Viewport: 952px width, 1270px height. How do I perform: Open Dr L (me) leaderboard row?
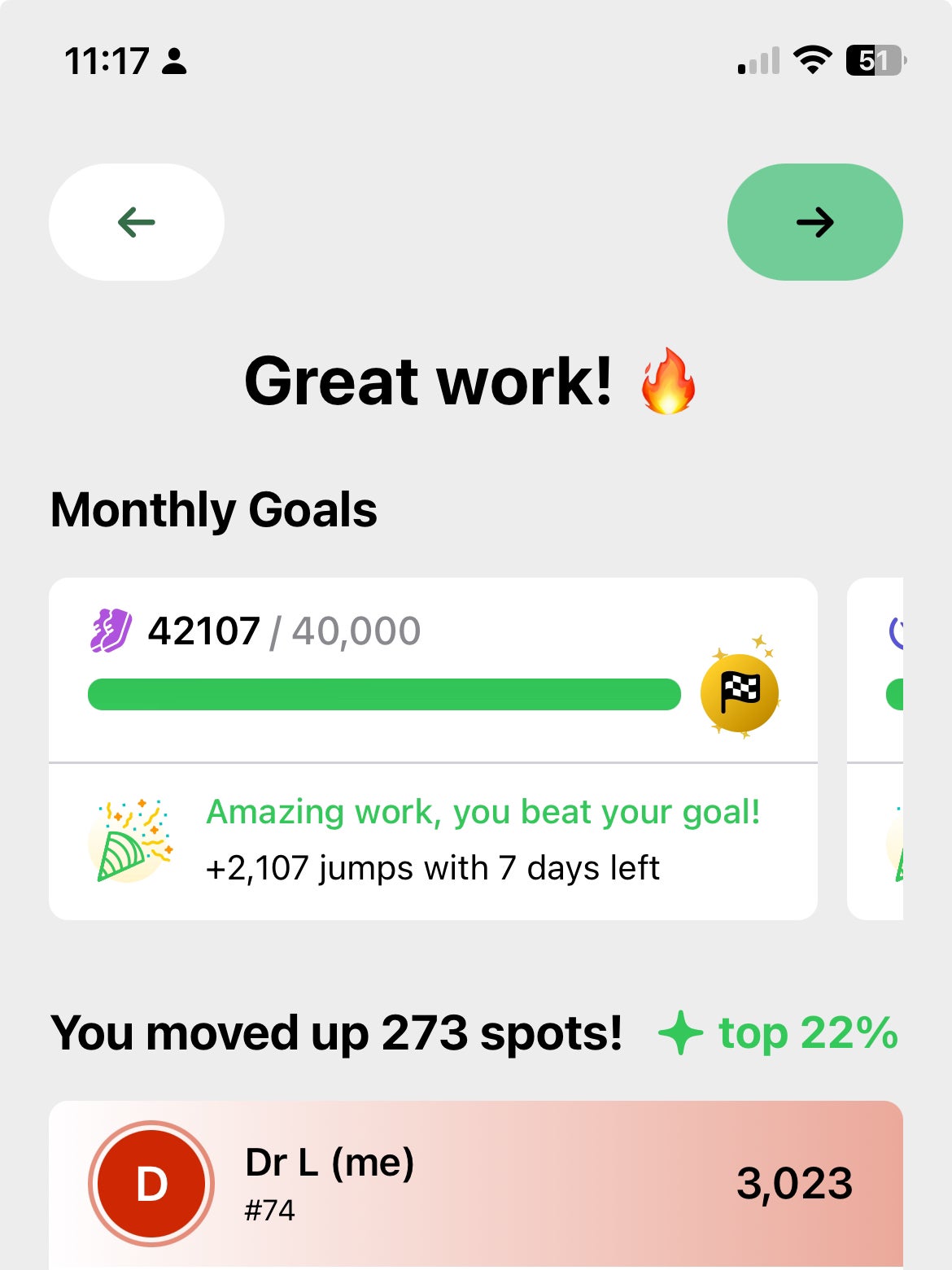(x=476, y=1182)
